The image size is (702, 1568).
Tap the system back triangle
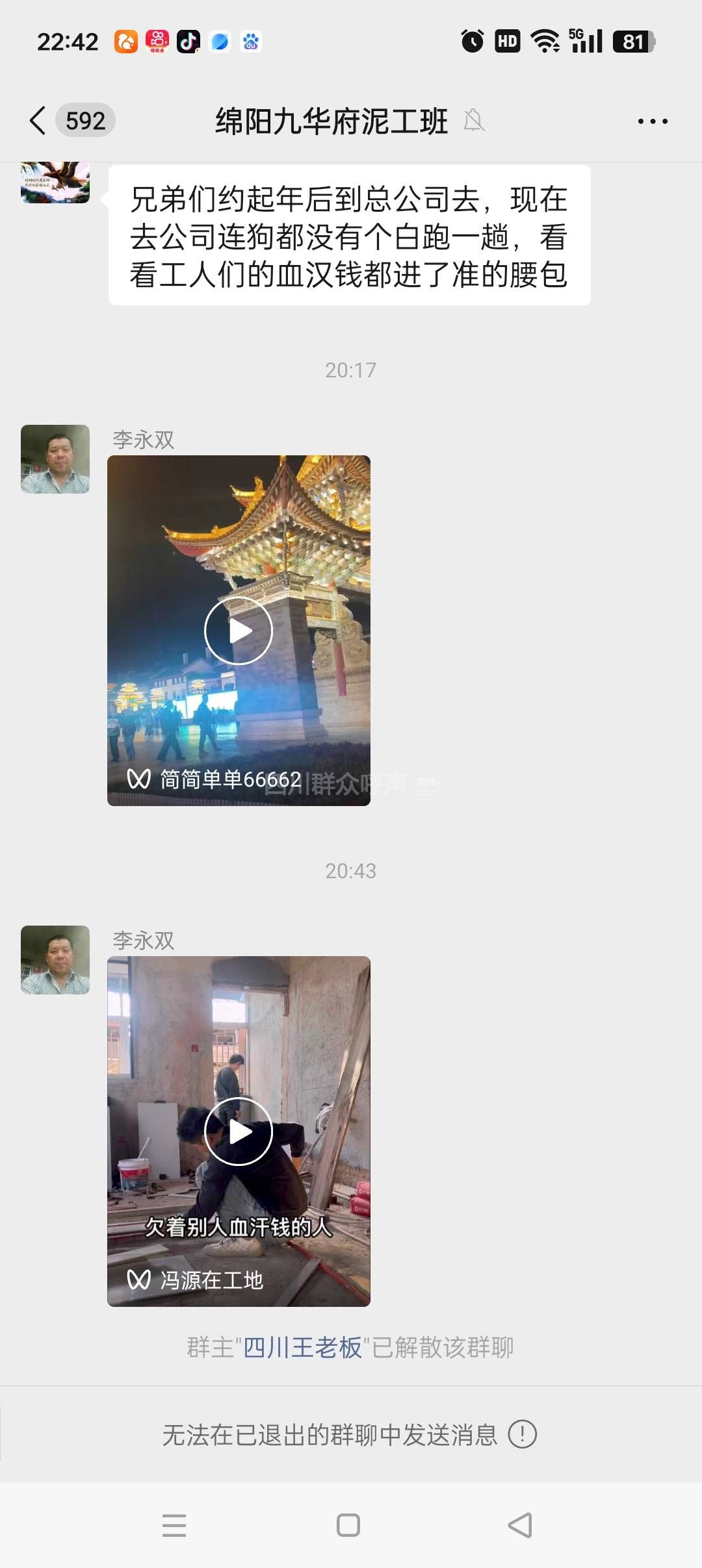tap(520, 1525)
